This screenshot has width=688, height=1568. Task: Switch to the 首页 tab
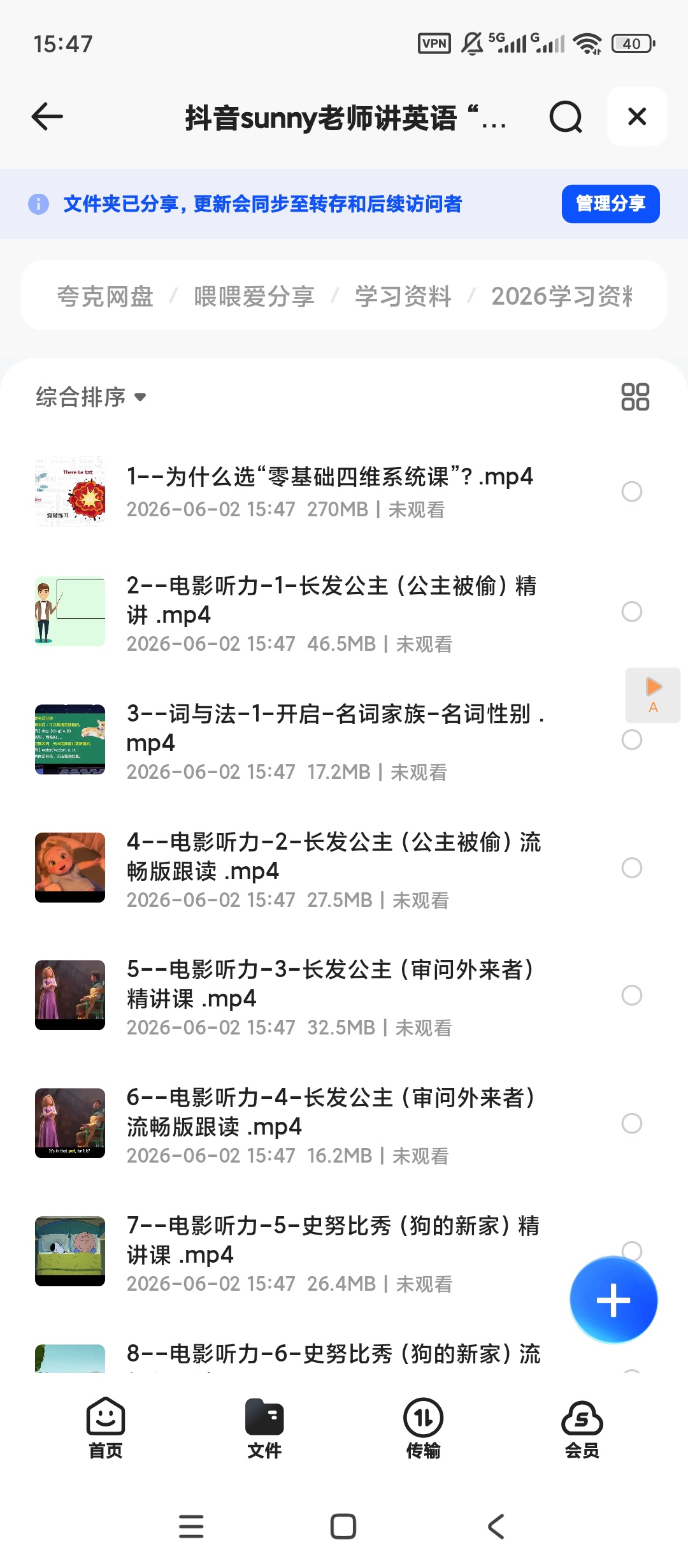tap(106, 1429)
